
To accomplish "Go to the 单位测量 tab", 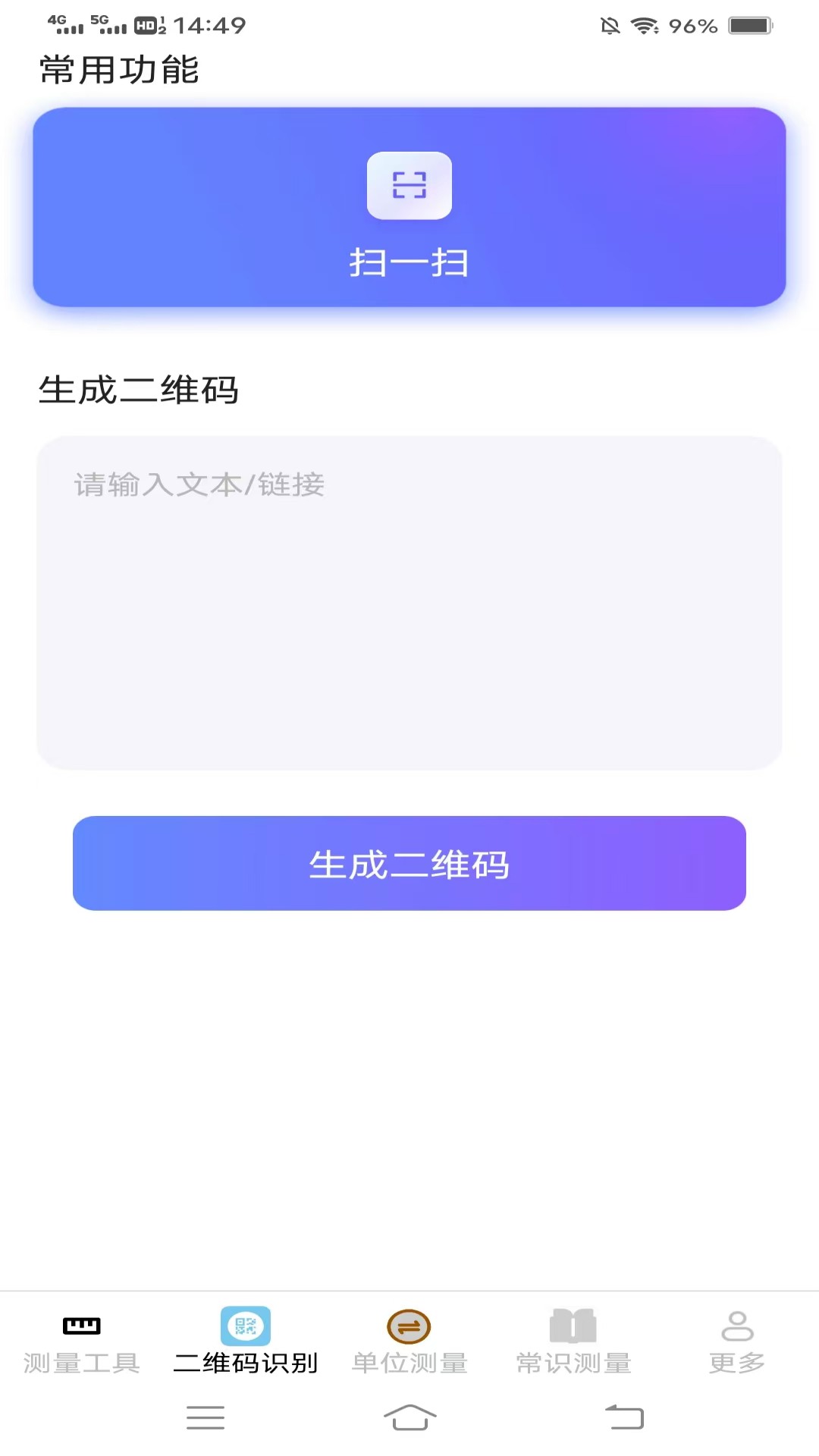I will click(x=409, y=1343).
